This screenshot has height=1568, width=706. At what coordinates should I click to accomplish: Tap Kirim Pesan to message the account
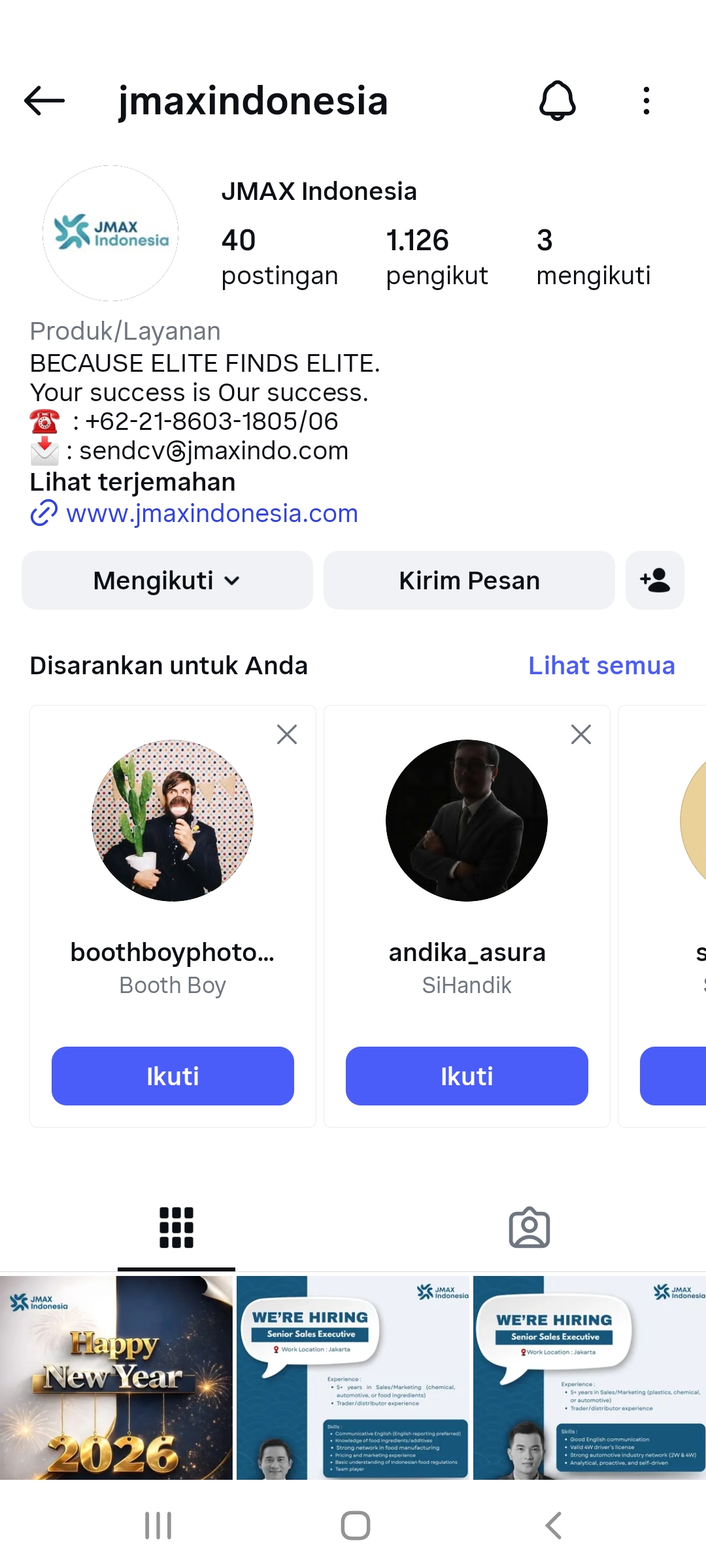tap(469, 580)
